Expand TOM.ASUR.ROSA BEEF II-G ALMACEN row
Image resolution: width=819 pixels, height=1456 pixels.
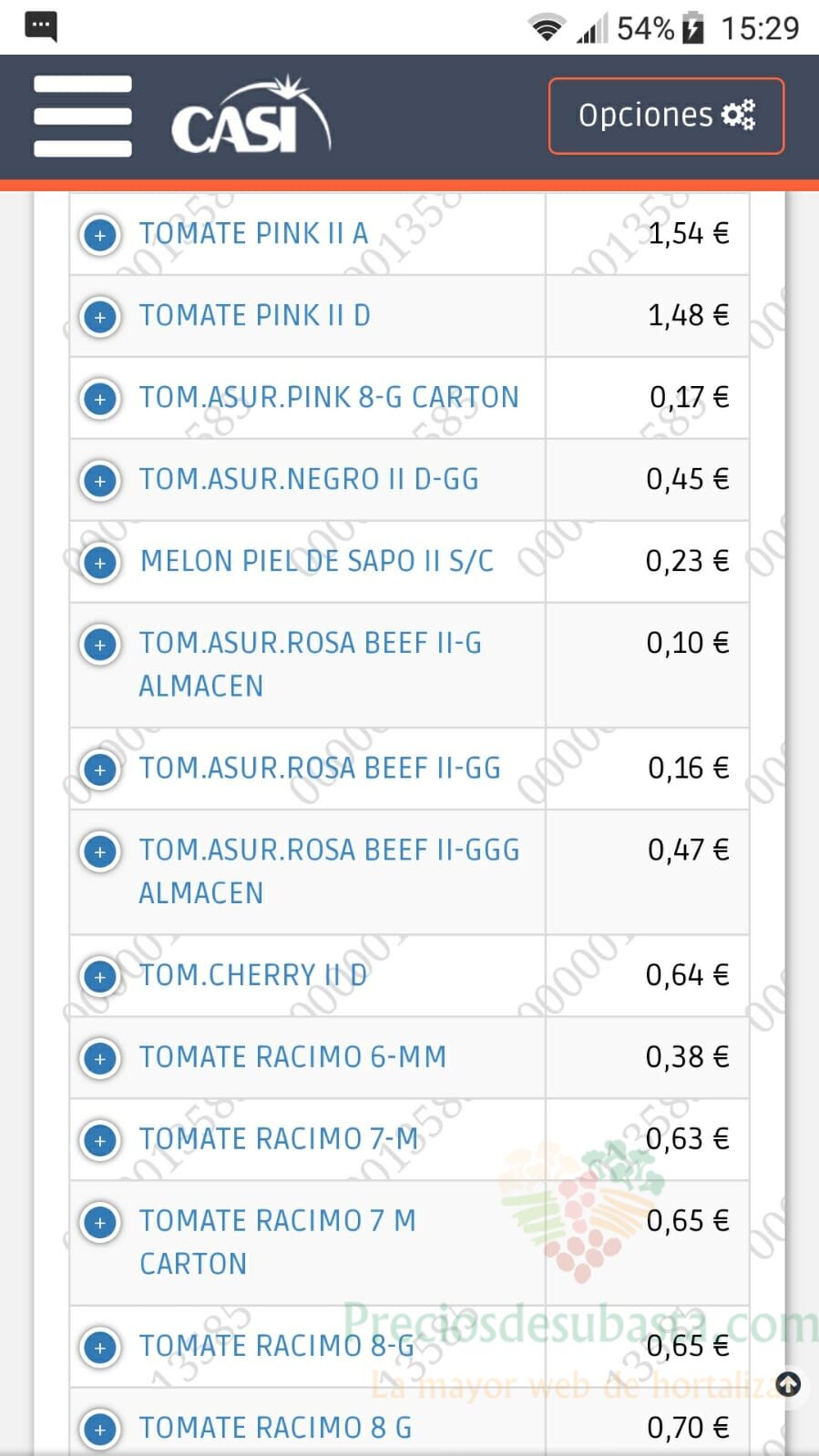(x=100, y=645)
